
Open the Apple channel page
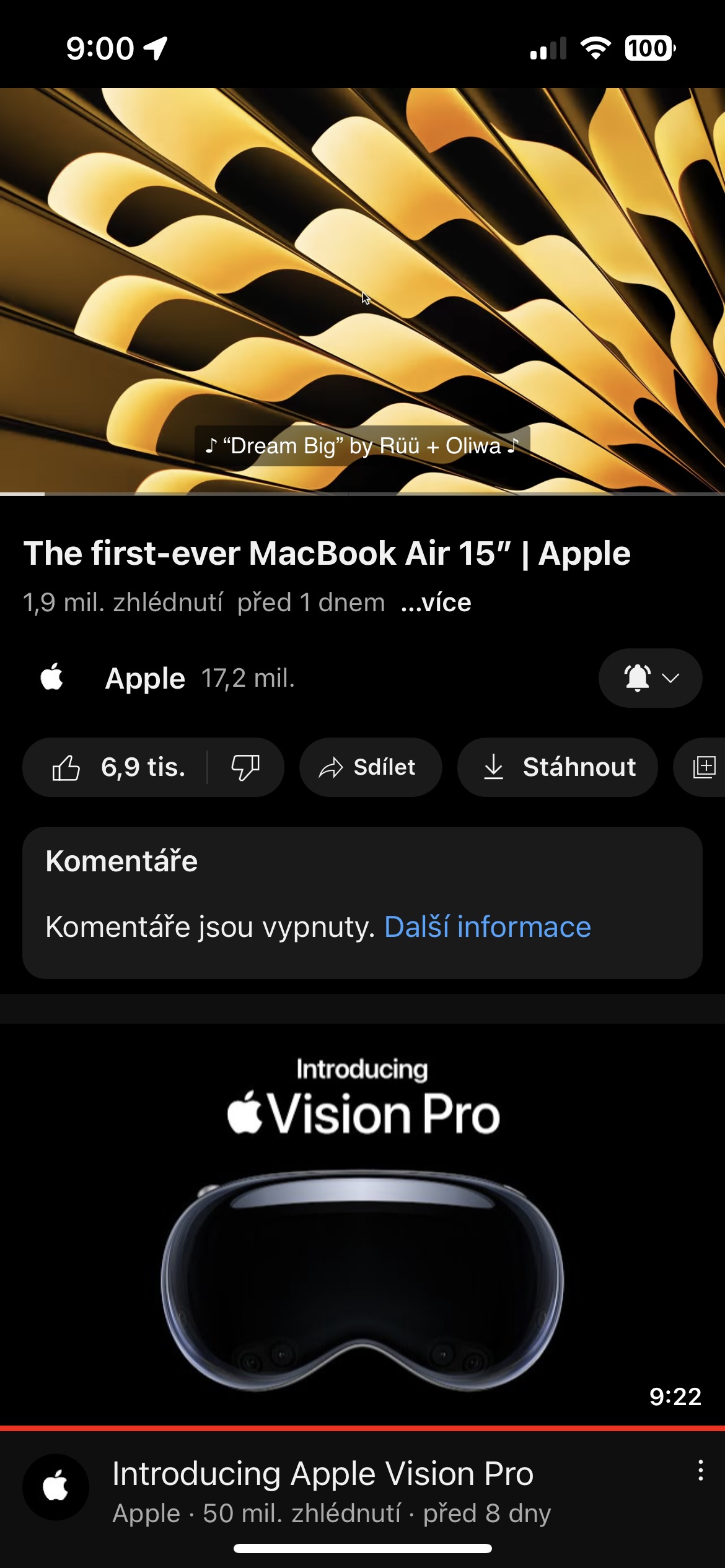tap(145, 678)
